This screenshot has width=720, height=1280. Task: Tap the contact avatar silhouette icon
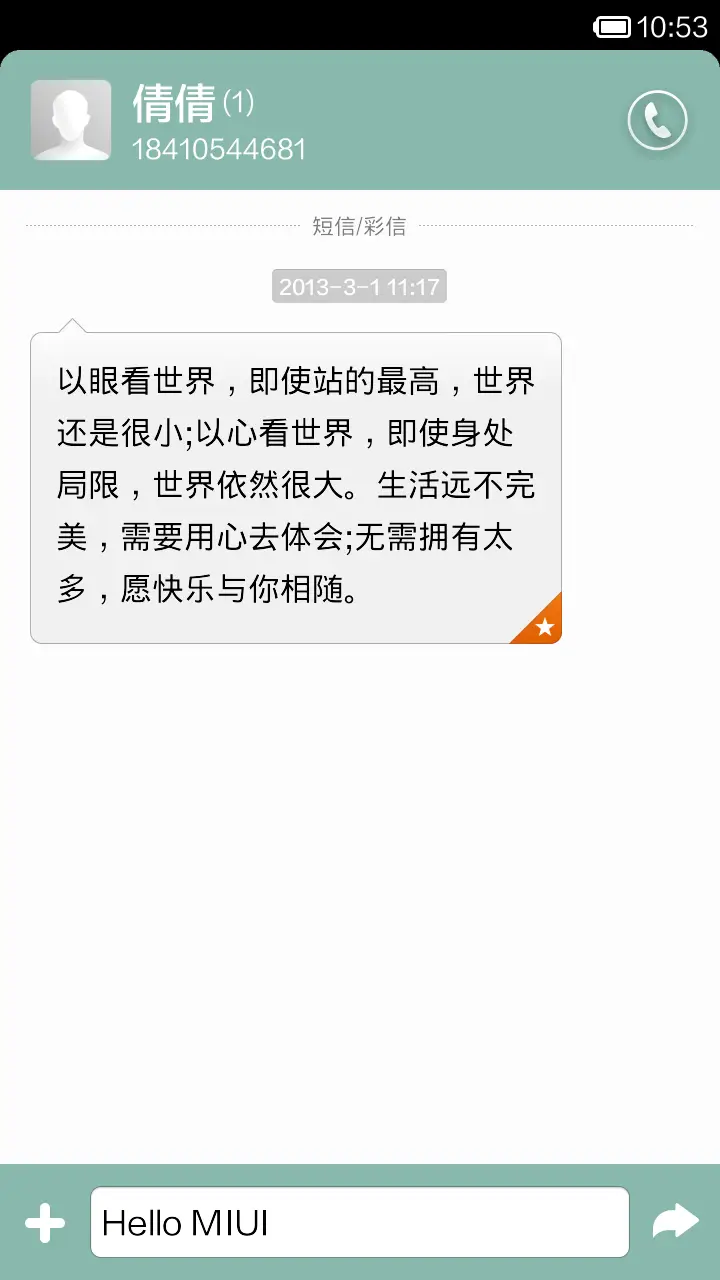70,118
